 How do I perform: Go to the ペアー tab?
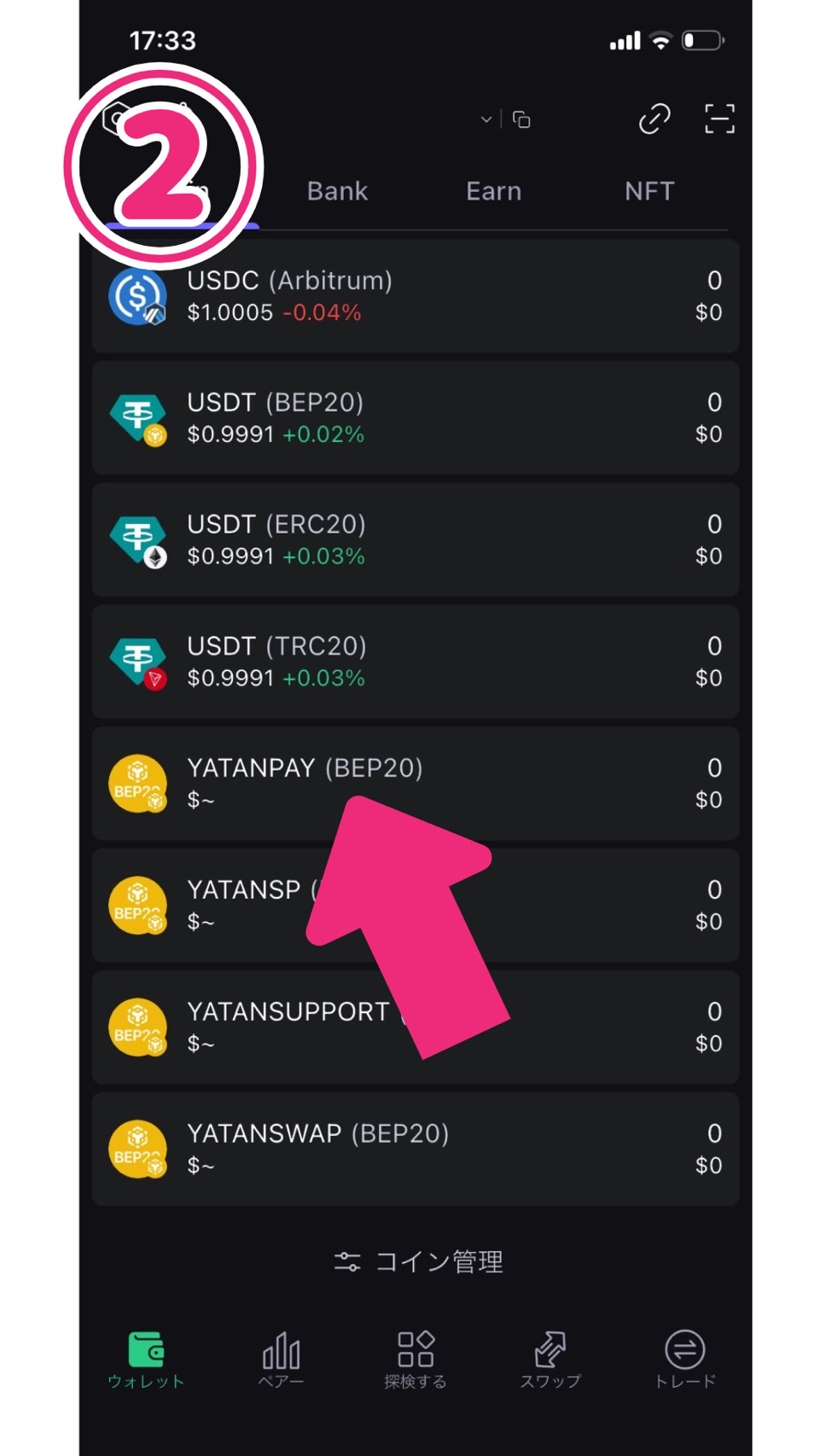281,1360
